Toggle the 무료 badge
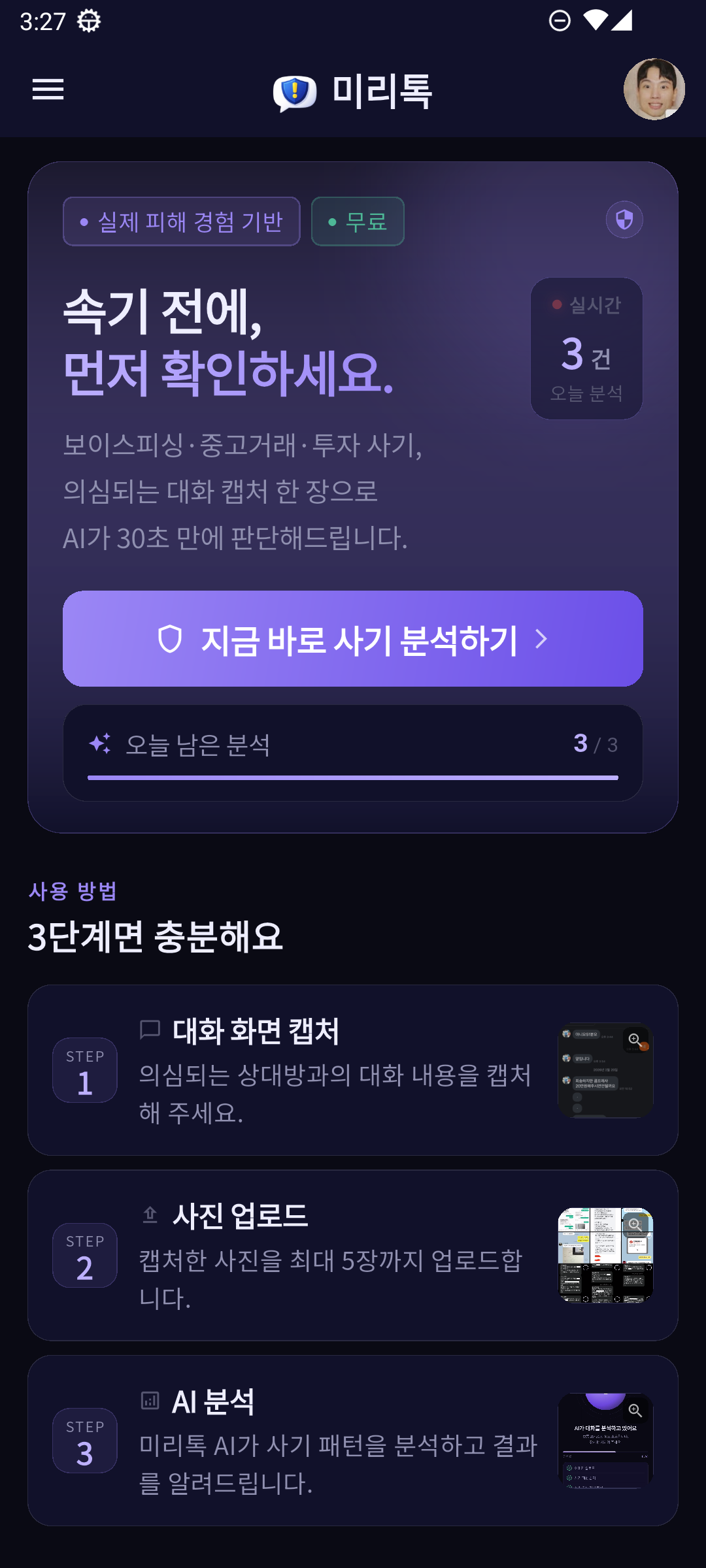Viewport: 706px width, 1568px height. (357, 222)
